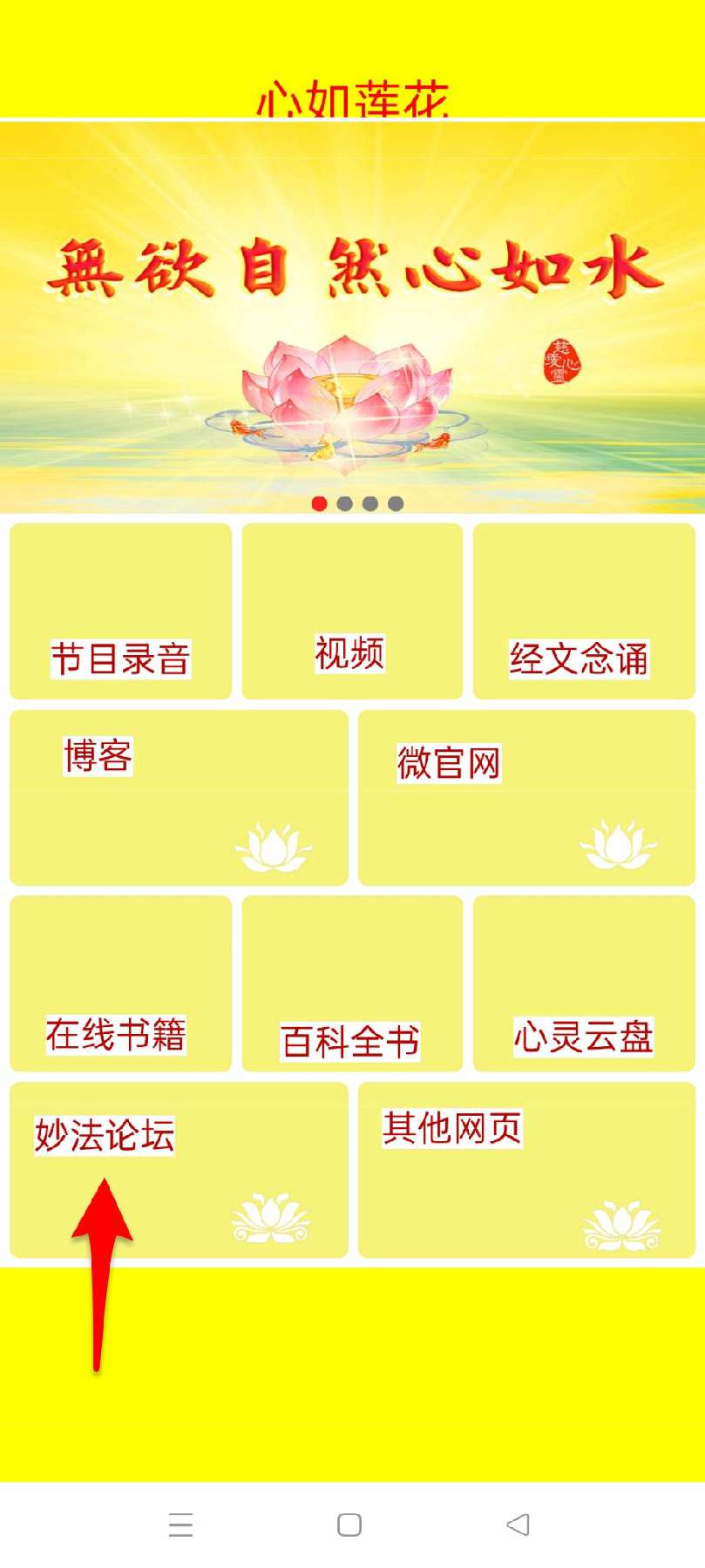Open the 节目录音 tile

[120, 612]
